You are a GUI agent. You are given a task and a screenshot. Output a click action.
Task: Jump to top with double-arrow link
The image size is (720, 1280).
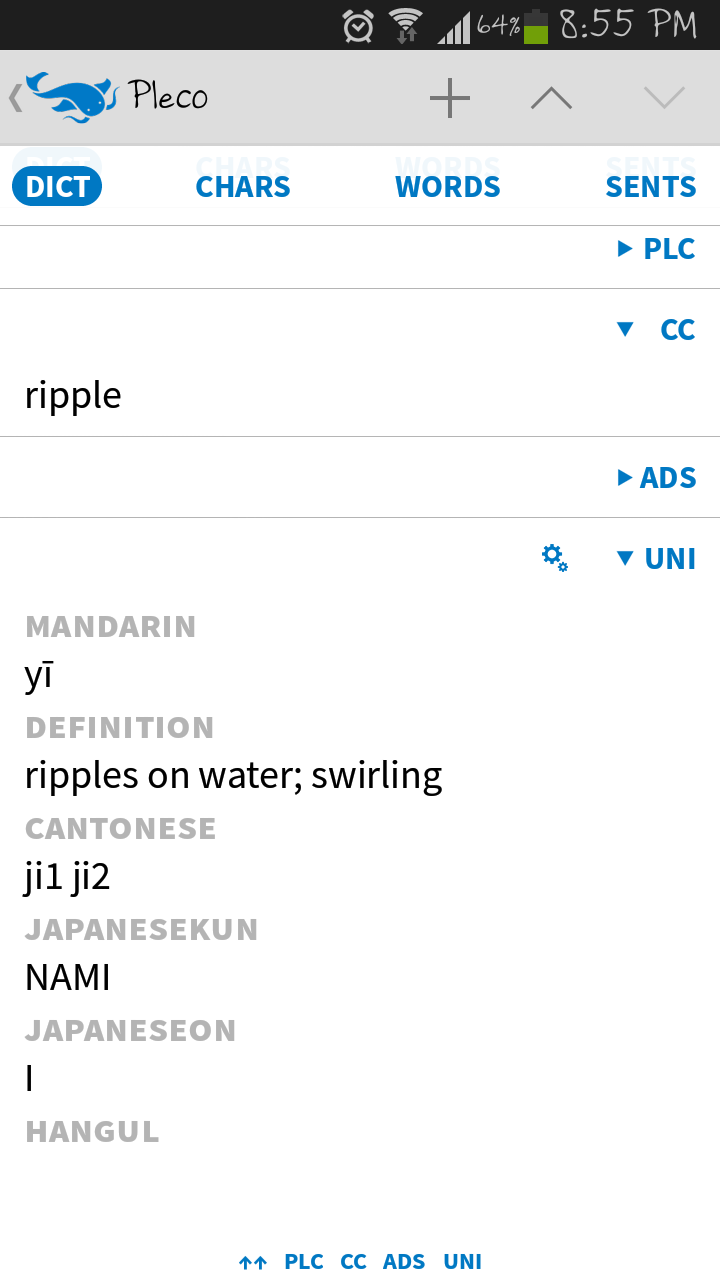253,1262
